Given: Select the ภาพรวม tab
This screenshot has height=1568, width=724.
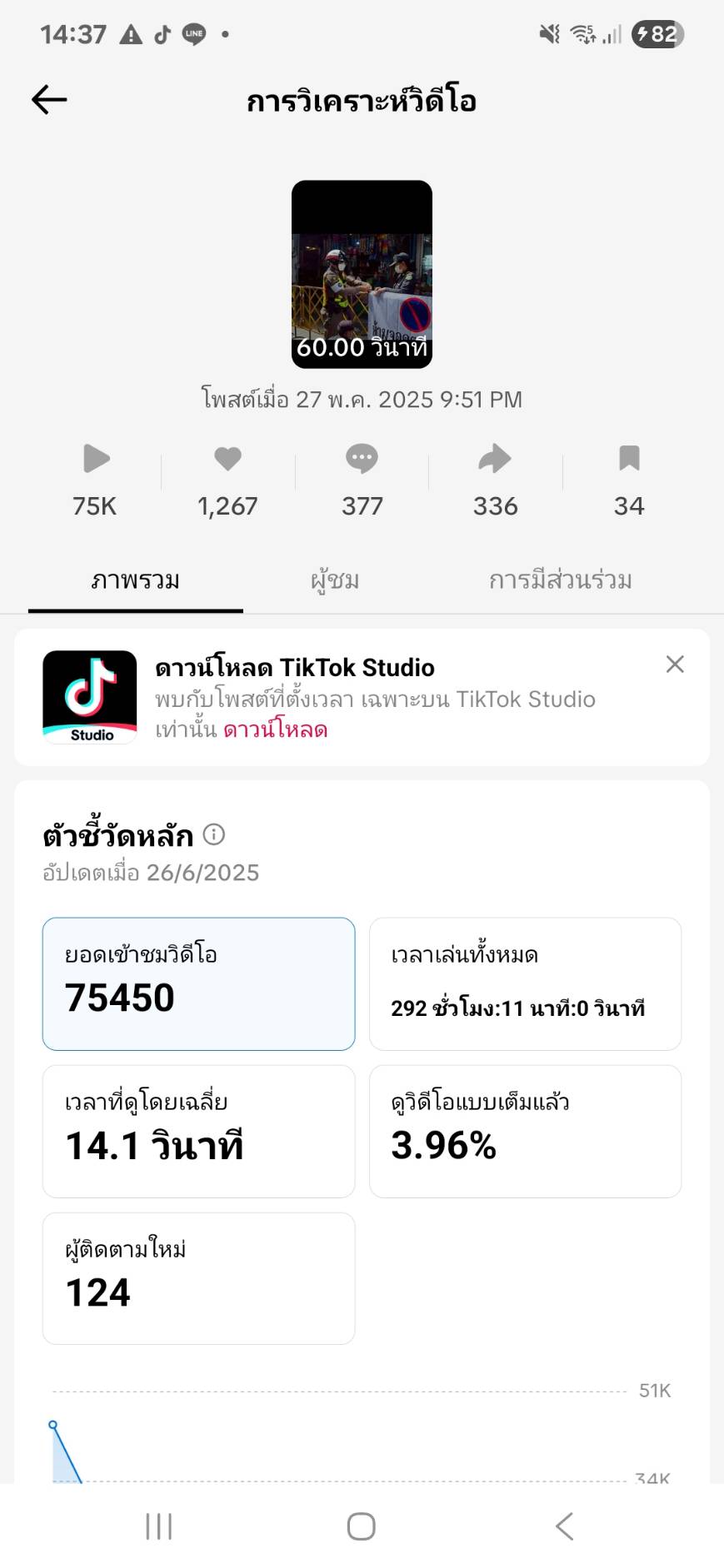Looking at the screenshot, I should click(x=136, y=580).
